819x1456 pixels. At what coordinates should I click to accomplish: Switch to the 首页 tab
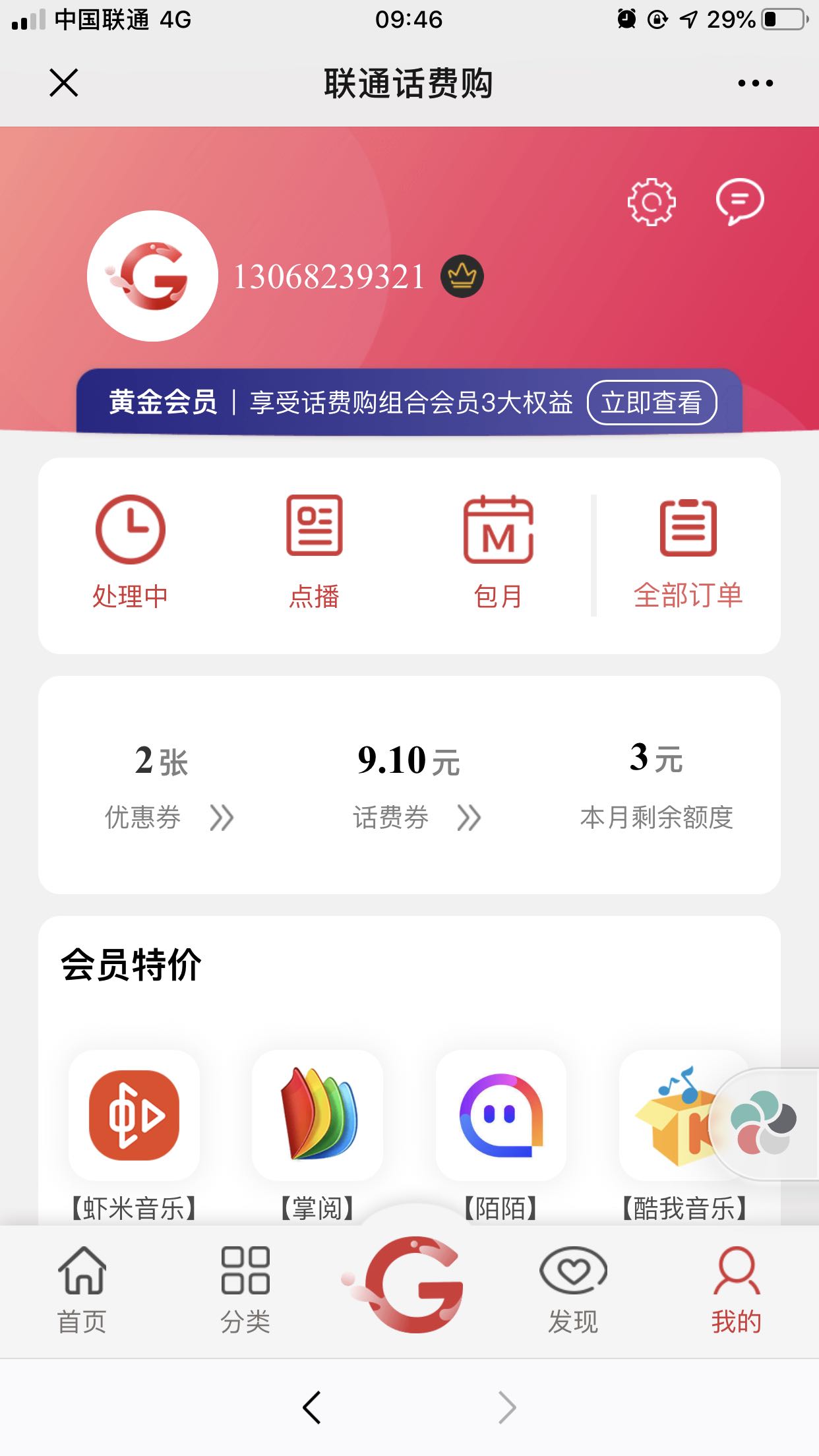click(x=82, y=1290)
